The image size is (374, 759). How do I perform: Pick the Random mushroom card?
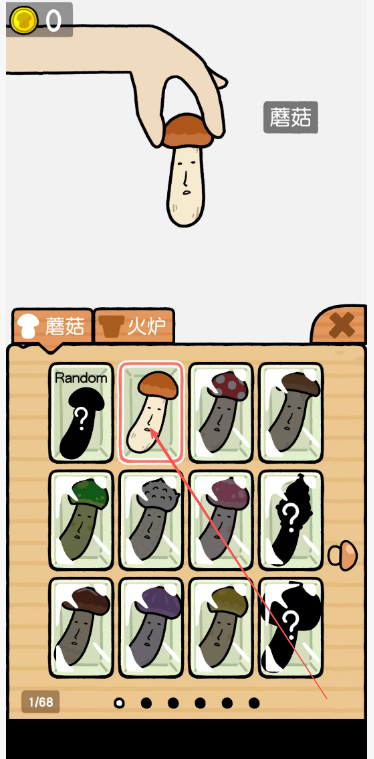81,413
